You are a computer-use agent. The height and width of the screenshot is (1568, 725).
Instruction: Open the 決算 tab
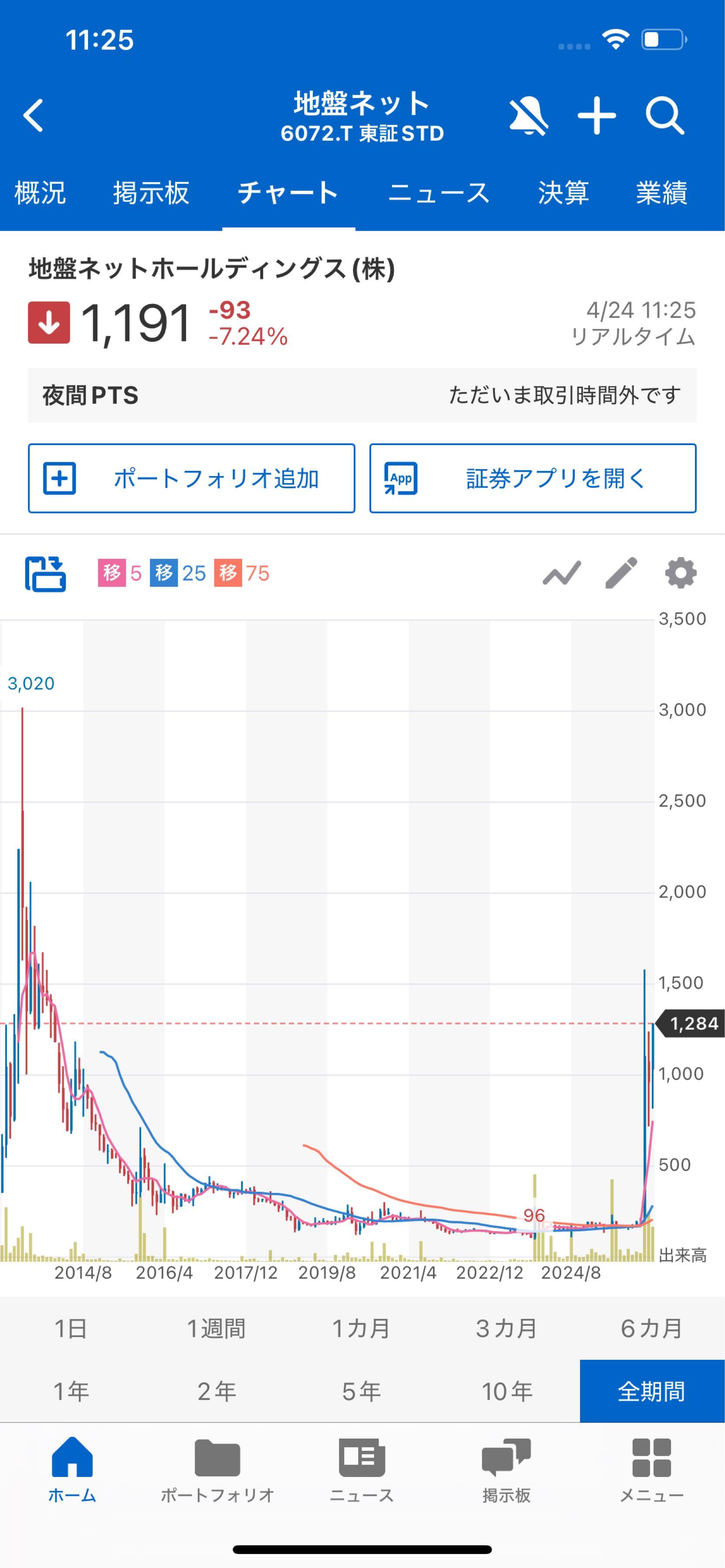pos(563,193)
